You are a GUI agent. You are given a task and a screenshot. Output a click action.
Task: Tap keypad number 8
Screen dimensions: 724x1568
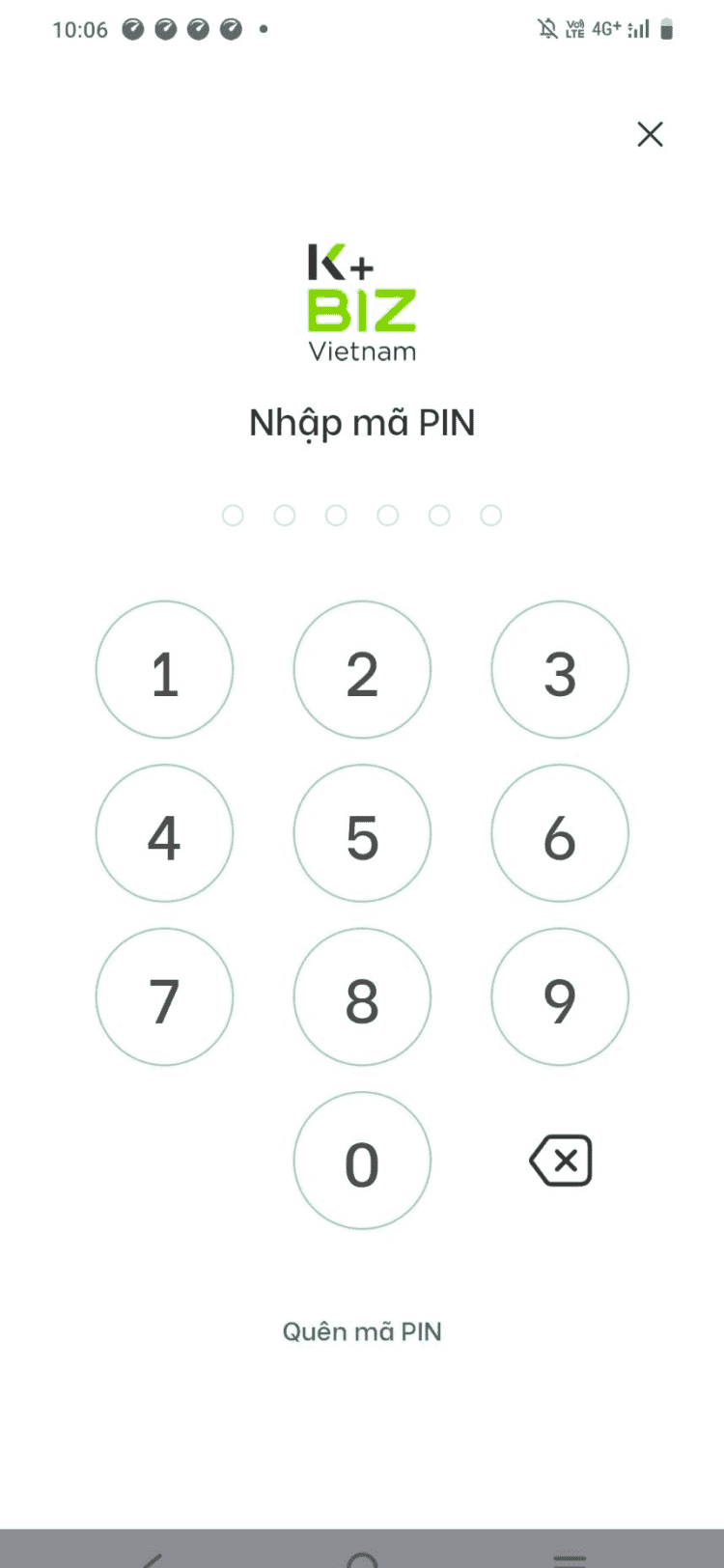point(362,996)
